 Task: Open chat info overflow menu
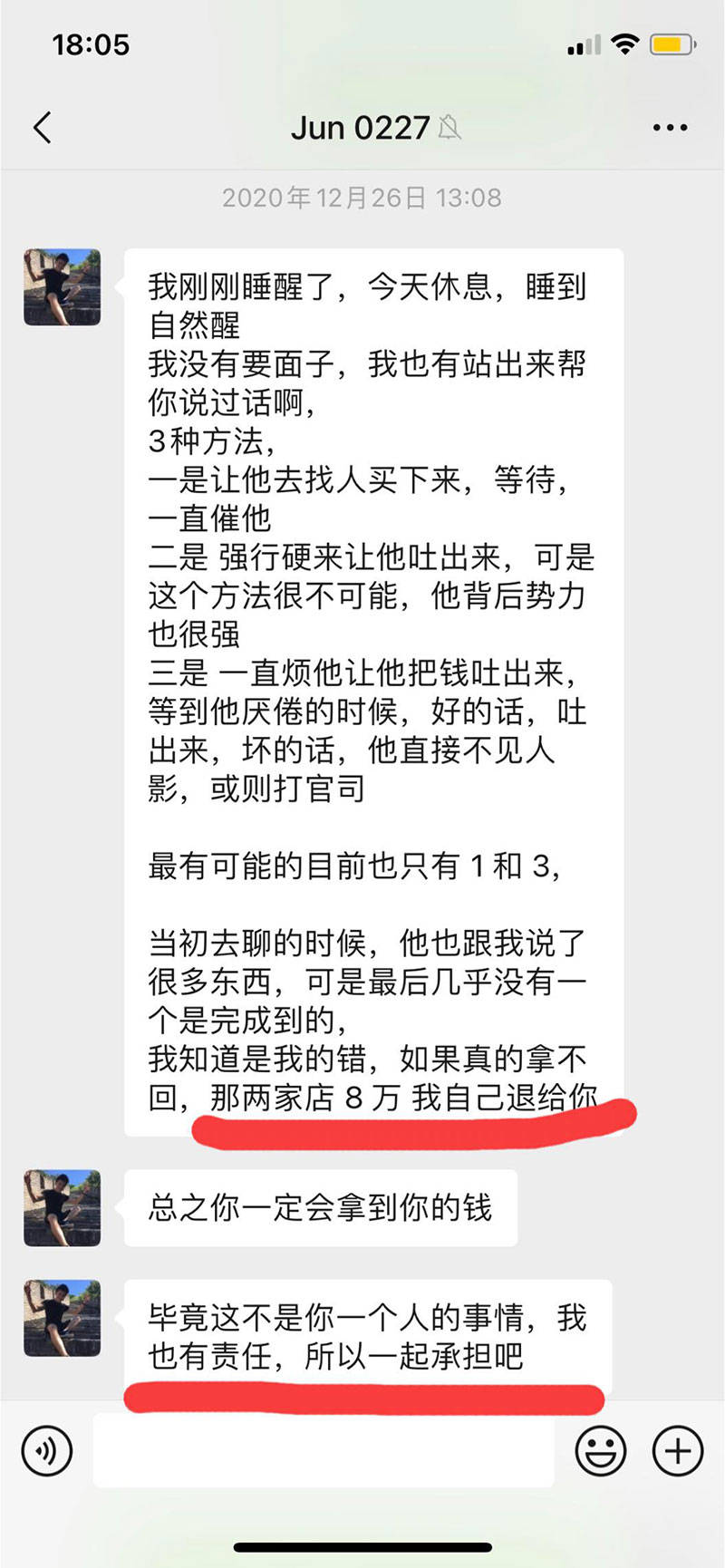point(670,128)
